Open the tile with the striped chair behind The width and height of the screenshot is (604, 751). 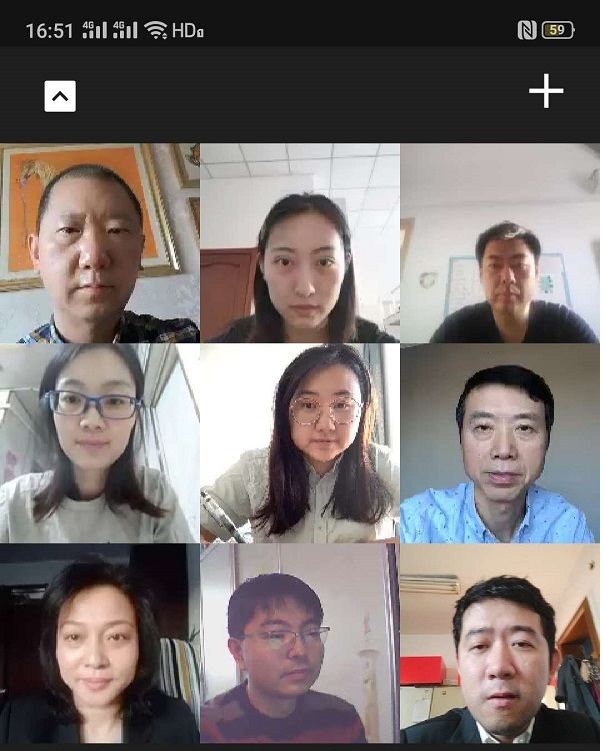[100, 643]
